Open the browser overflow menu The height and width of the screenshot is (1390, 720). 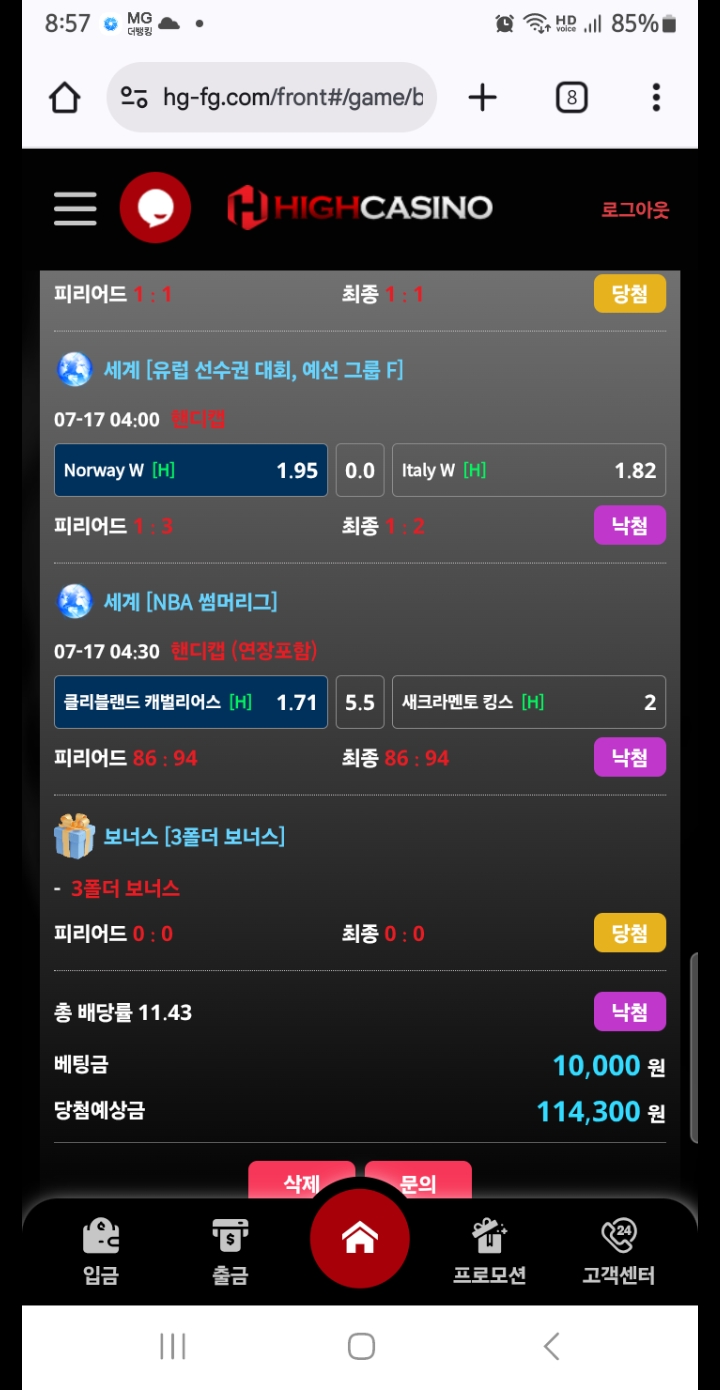[x=656, y=97]
